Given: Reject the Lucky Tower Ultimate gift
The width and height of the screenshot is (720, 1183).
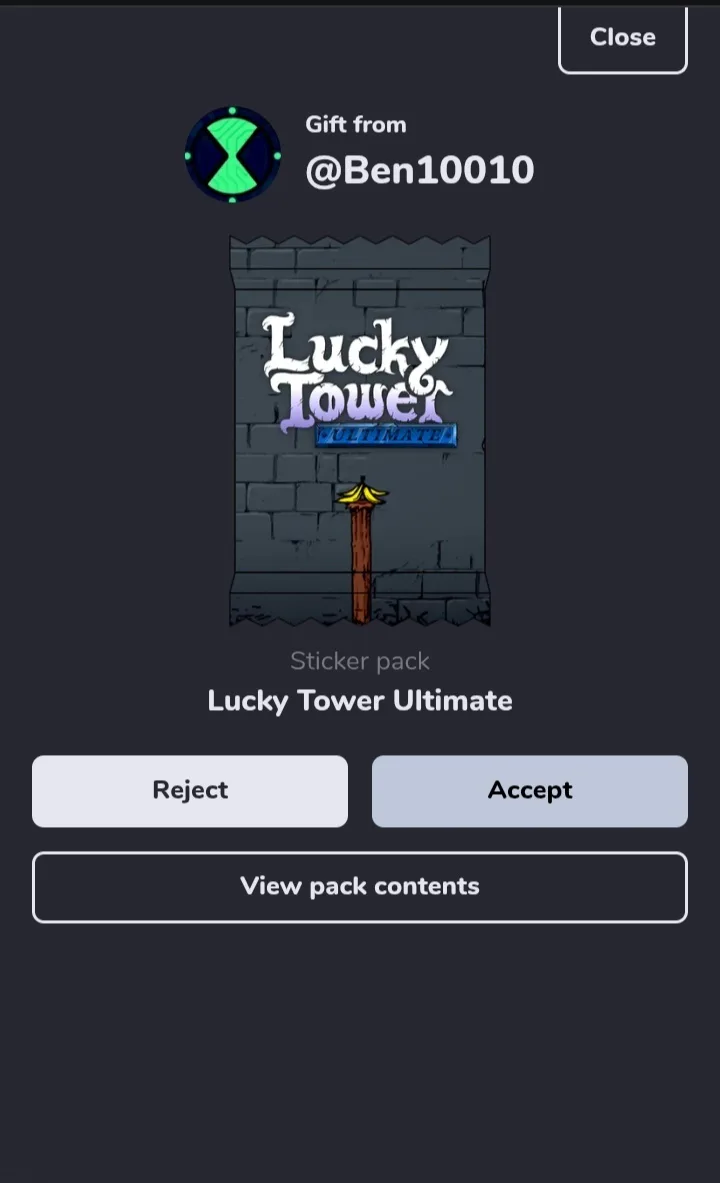Looking at the screenshot, I should tap(190, 791).
